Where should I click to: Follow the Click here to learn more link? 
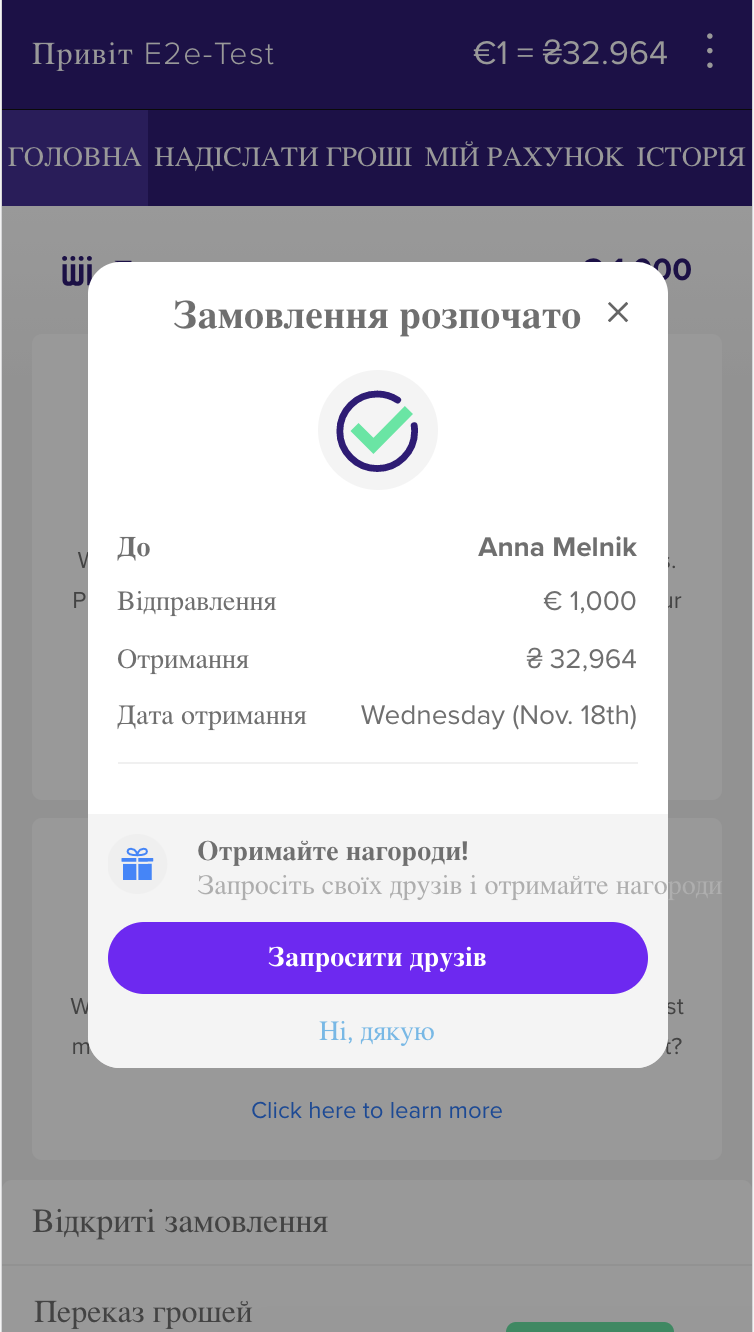tap(377, 1110)
